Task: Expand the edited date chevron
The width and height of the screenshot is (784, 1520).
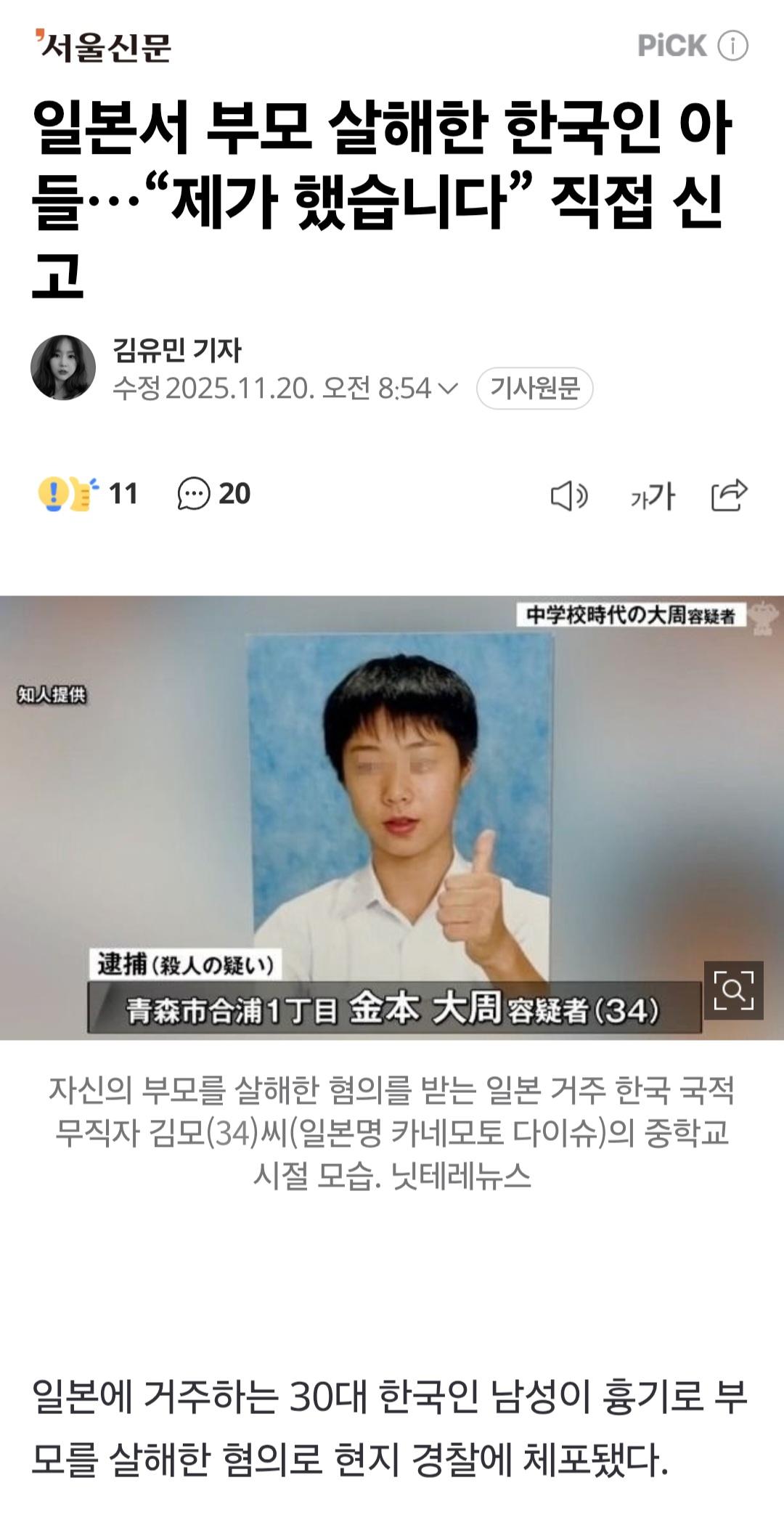Action: pyautogui.click(x=449, y=389)
